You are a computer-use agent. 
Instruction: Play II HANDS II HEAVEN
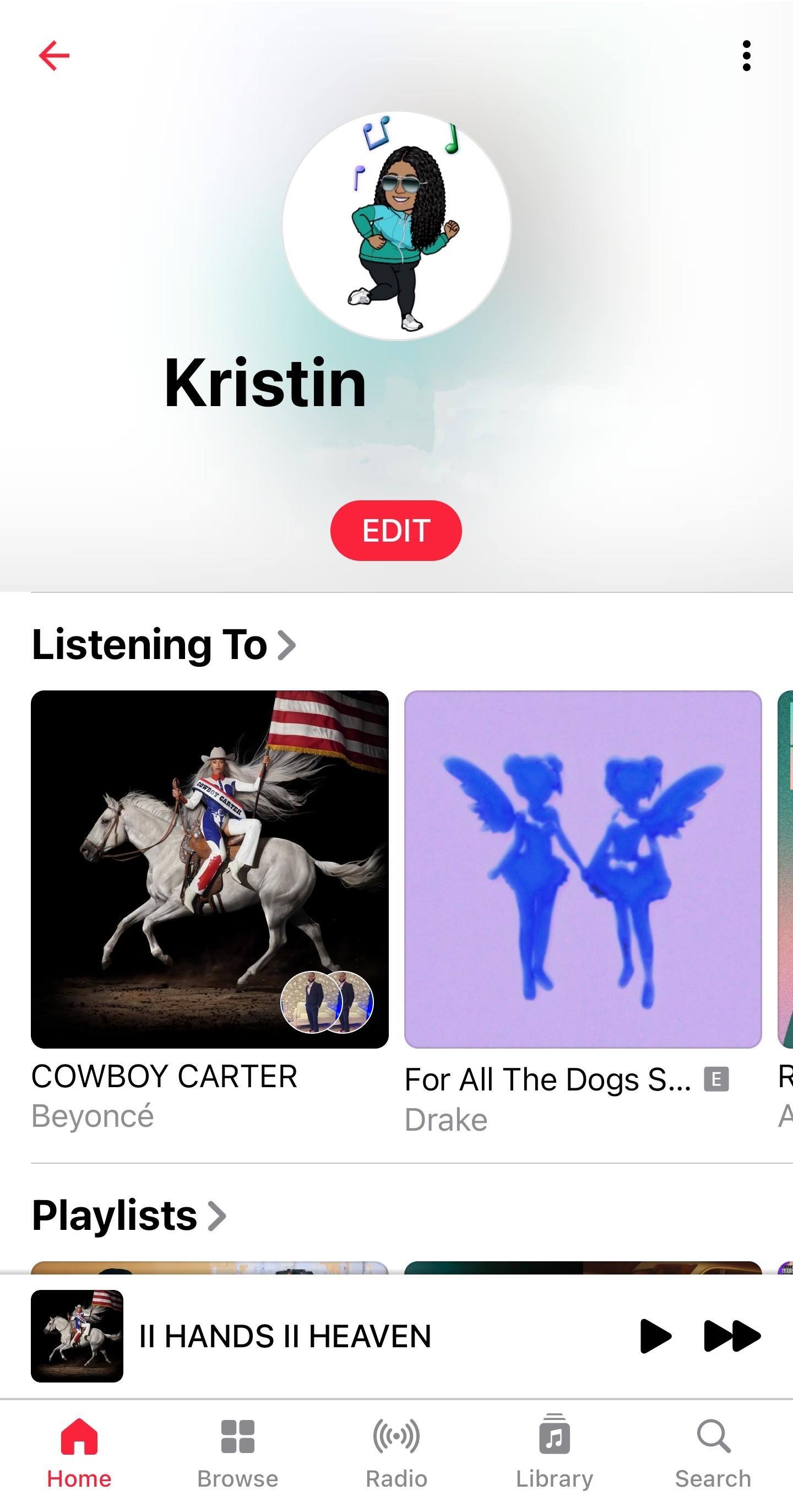tap(655, 1337)
